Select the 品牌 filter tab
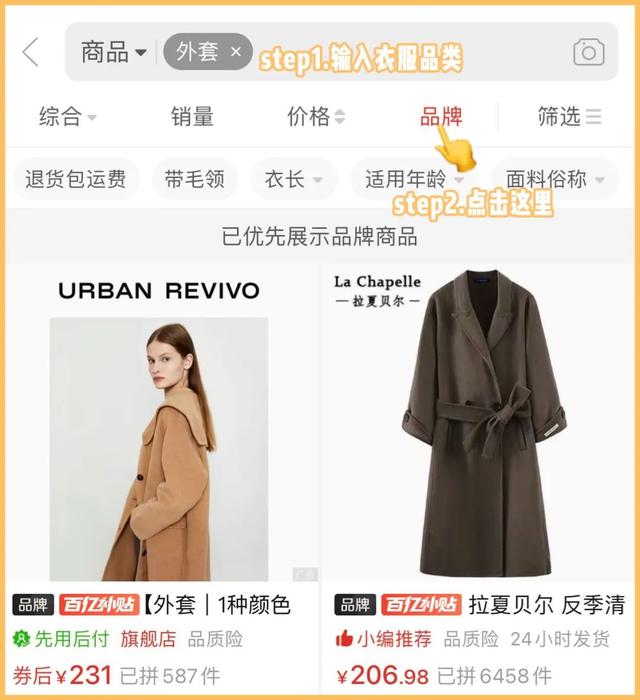Image resolution: width=640 pixels, height=700 pixels. tap(441, 117)
